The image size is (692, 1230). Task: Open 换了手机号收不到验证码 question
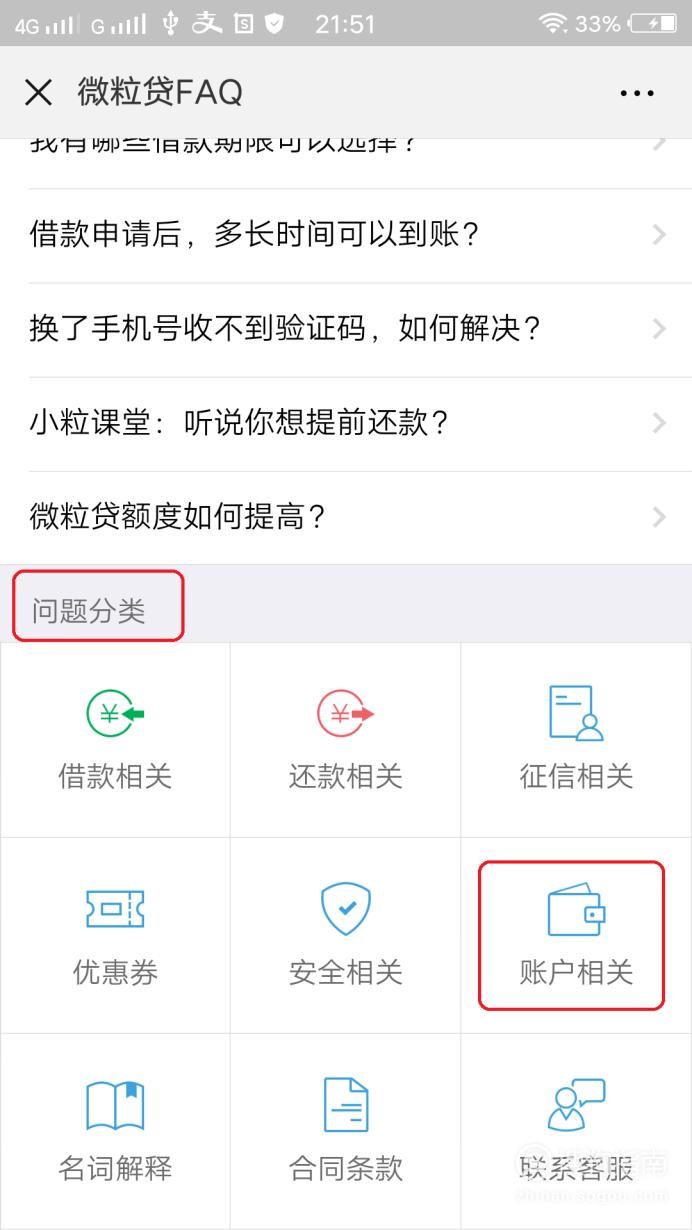(x=346, y=329)
